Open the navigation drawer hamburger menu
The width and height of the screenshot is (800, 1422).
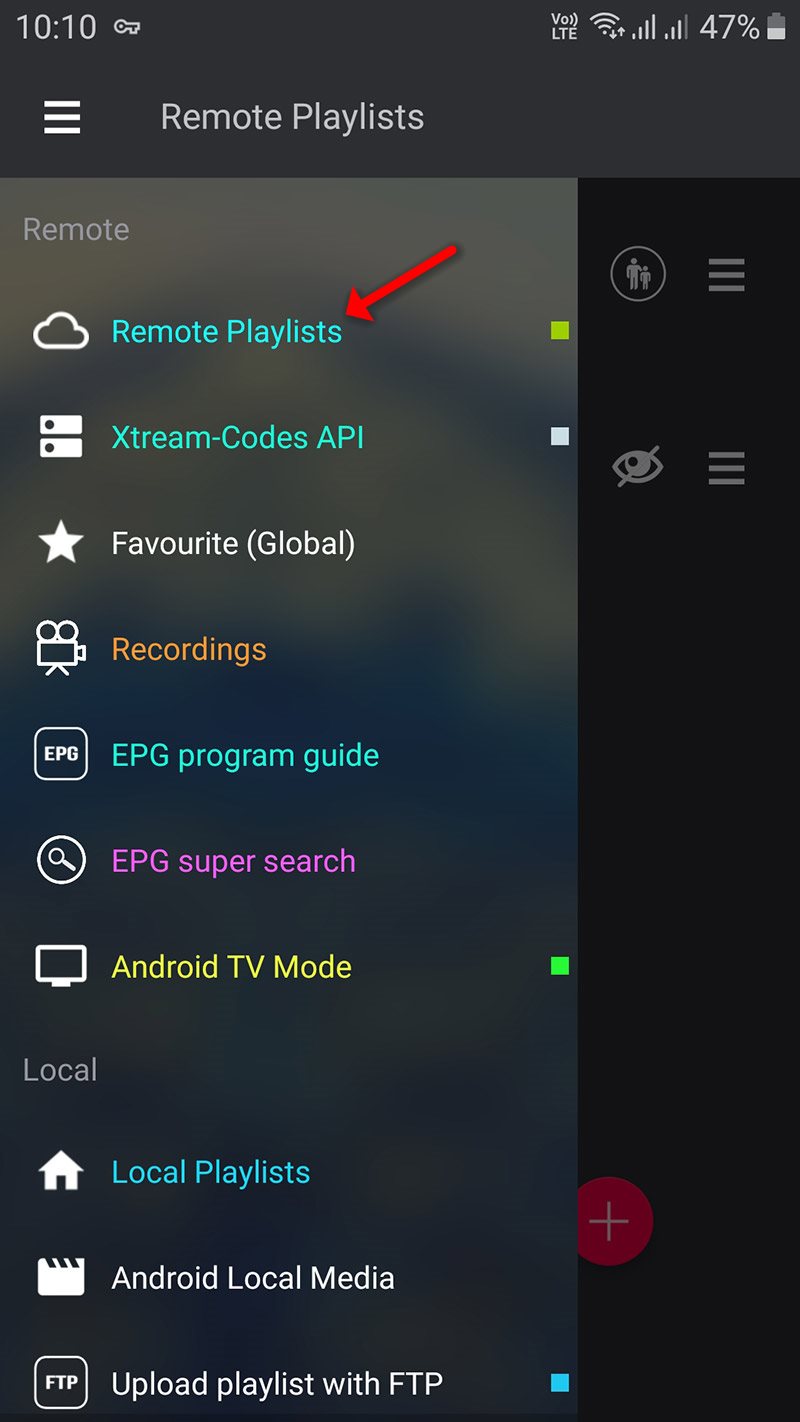coord(62,117)
